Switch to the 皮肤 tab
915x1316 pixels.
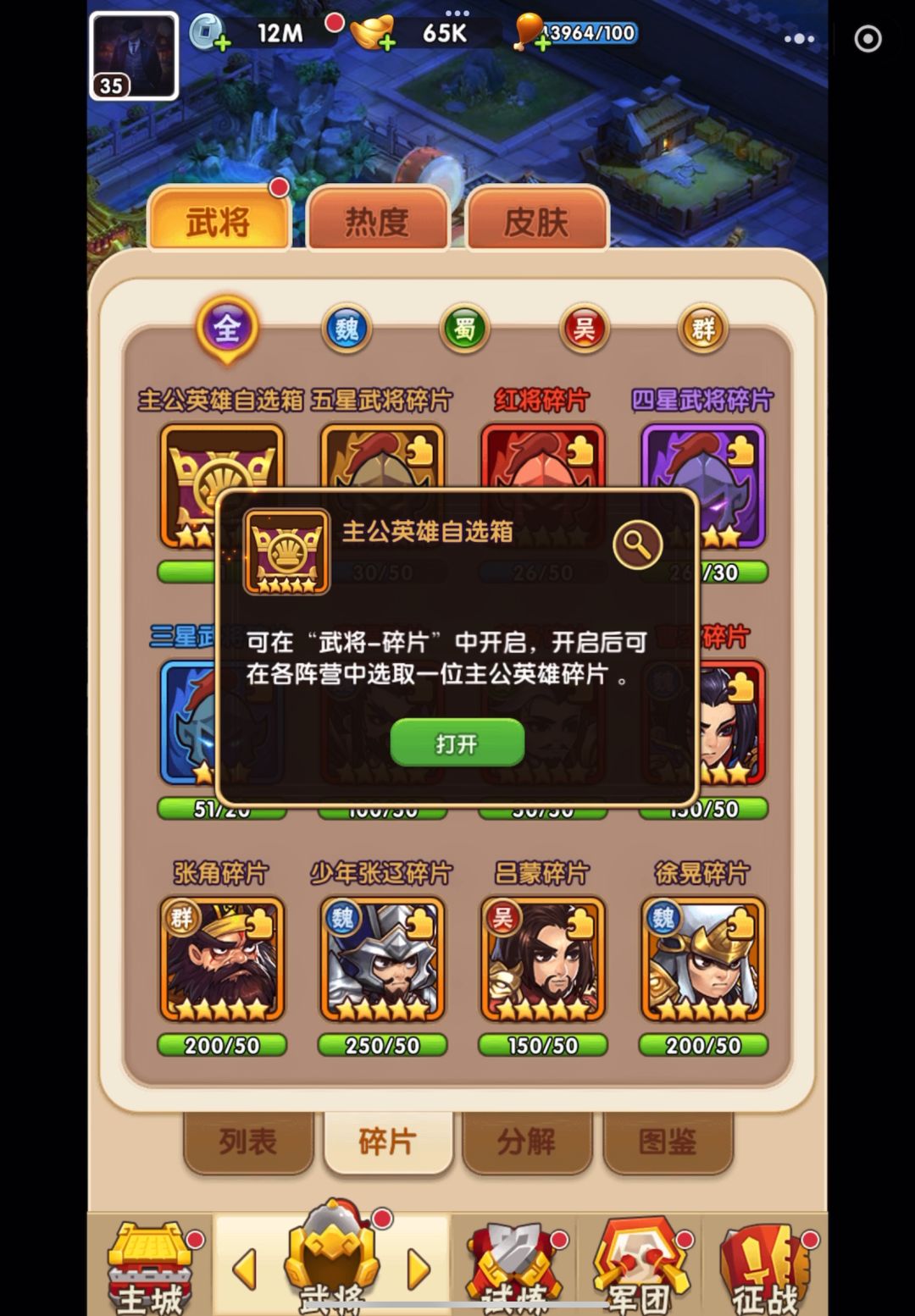coord(537,218)
